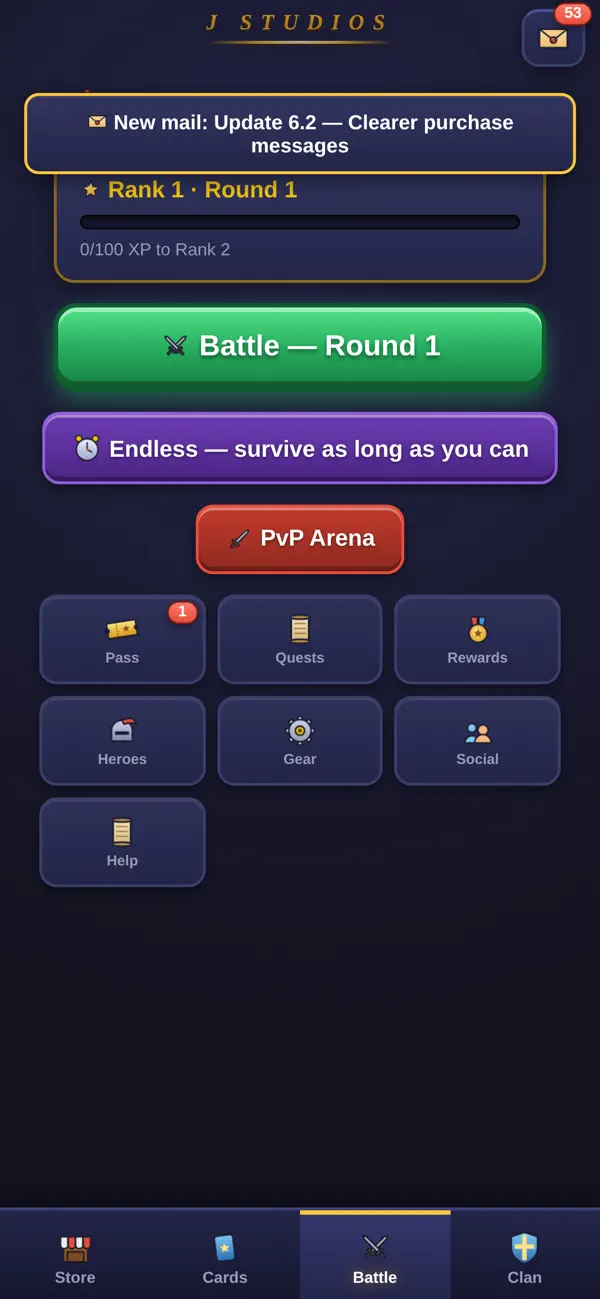Go to Heroes
The height and width of the screenshot is (1299, 600).
[x=122, y=741]
